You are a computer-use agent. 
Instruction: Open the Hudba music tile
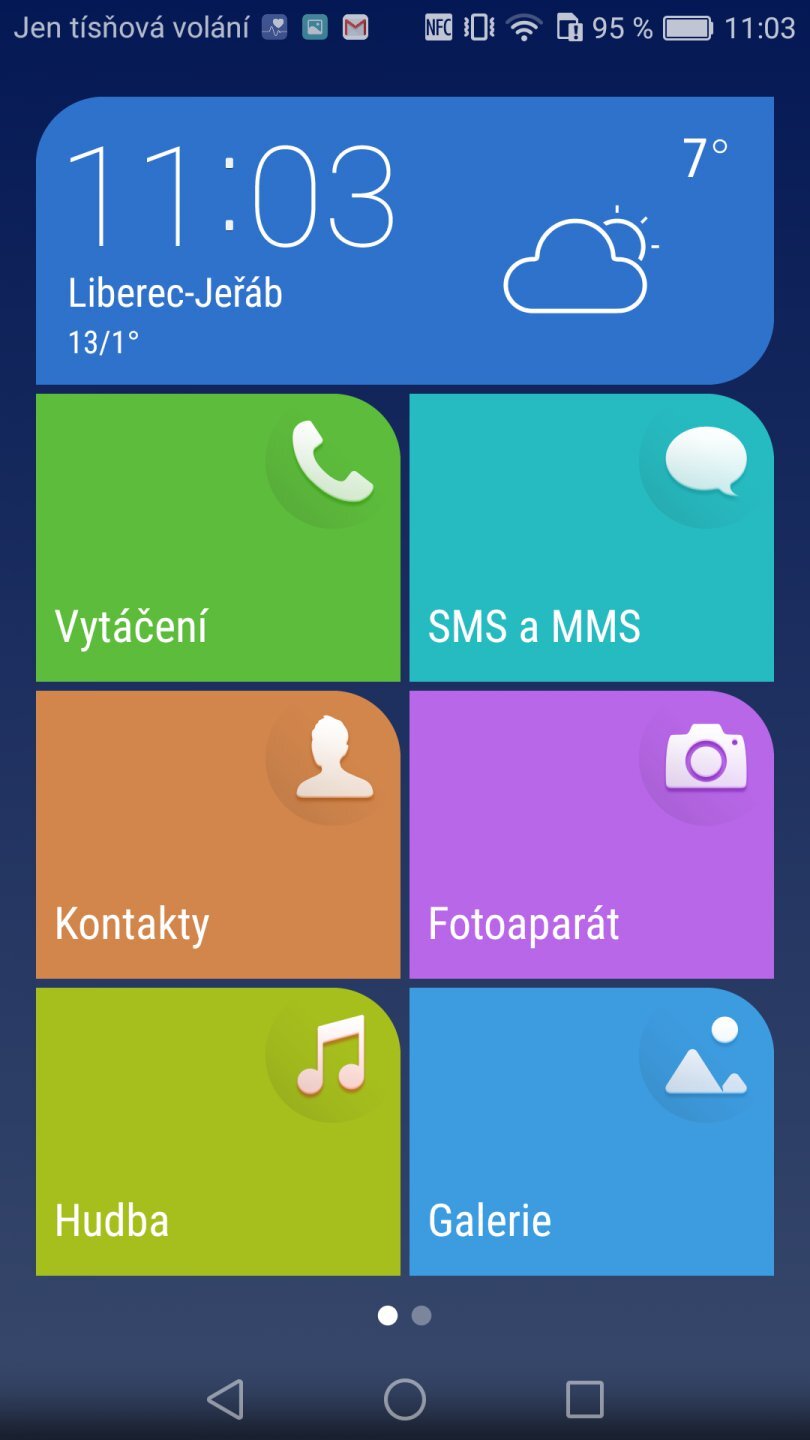pos(217,1130)
